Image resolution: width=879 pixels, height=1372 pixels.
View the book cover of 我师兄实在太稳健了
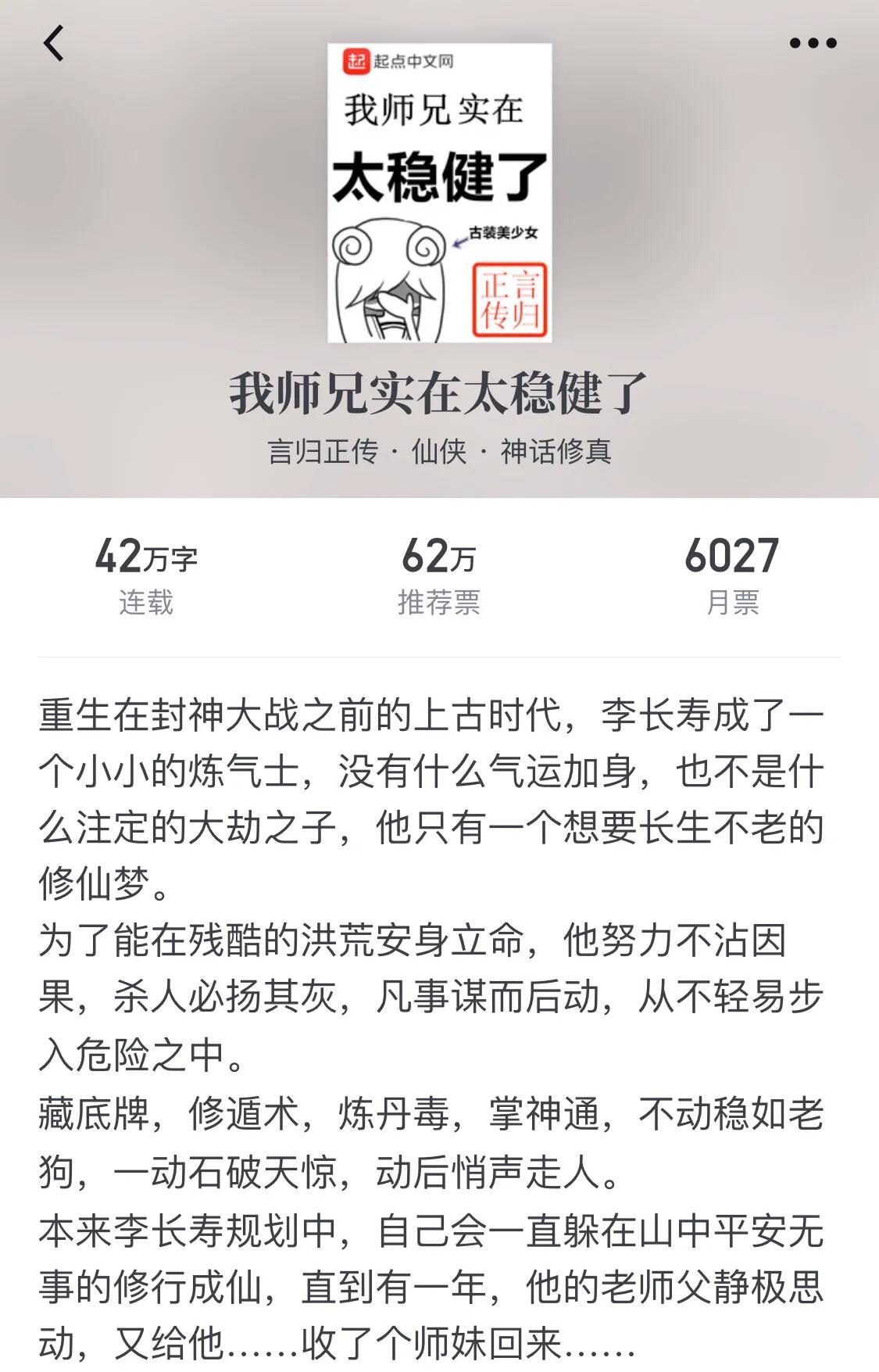[x=439, y=192]
